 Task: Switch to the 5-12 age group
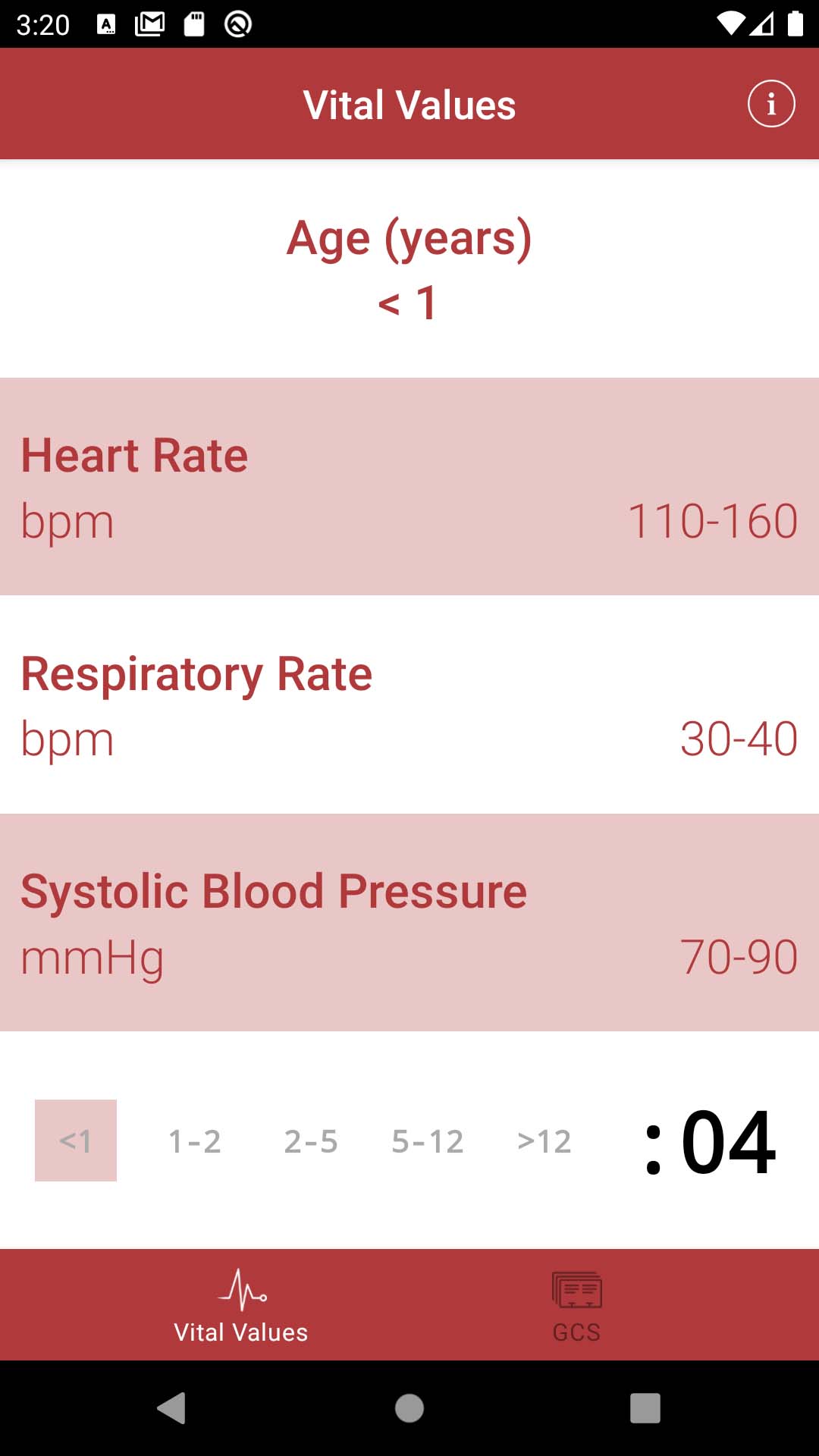[427, 1141]
